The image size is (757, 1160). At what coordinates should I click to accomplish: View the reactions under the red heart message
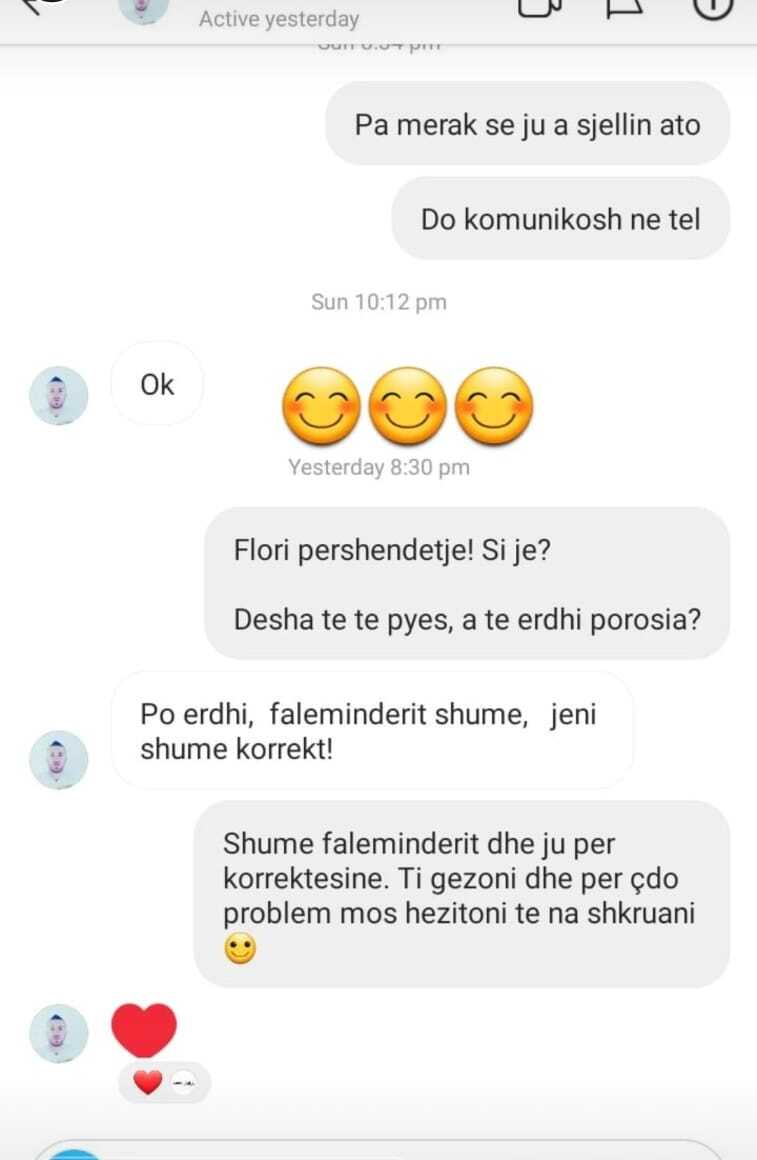(164, 1082)
